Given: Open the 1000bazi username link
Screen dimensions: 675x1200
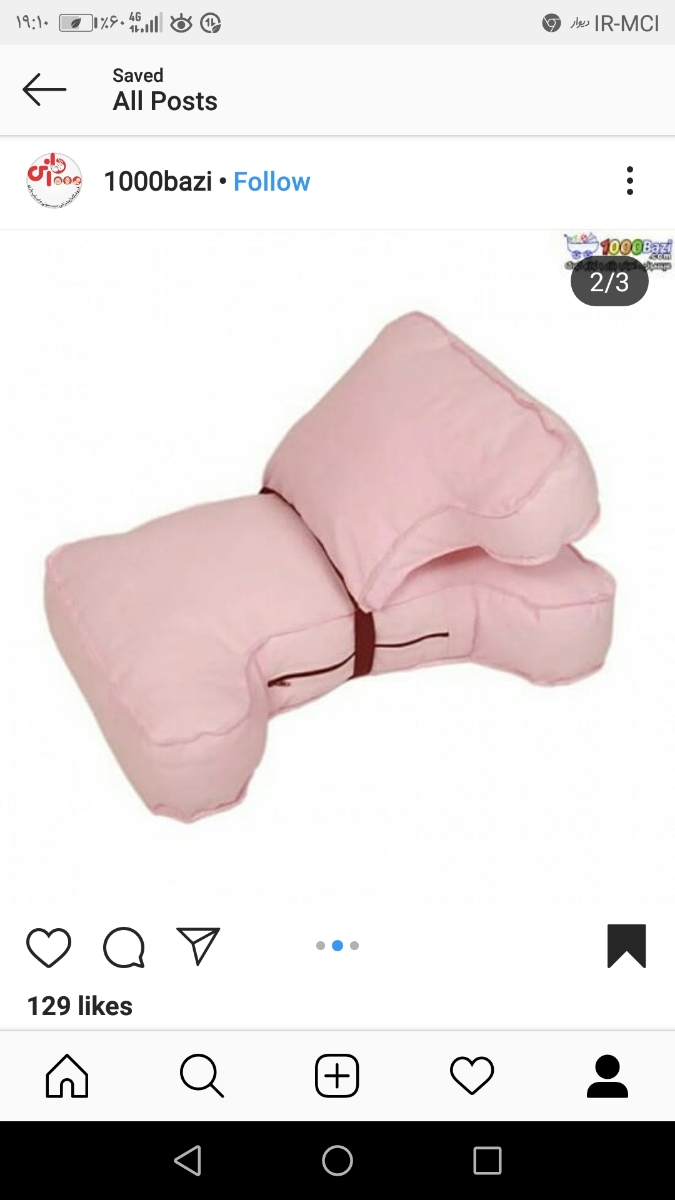Looking at the screenshot, I should [x=158, y=181].
